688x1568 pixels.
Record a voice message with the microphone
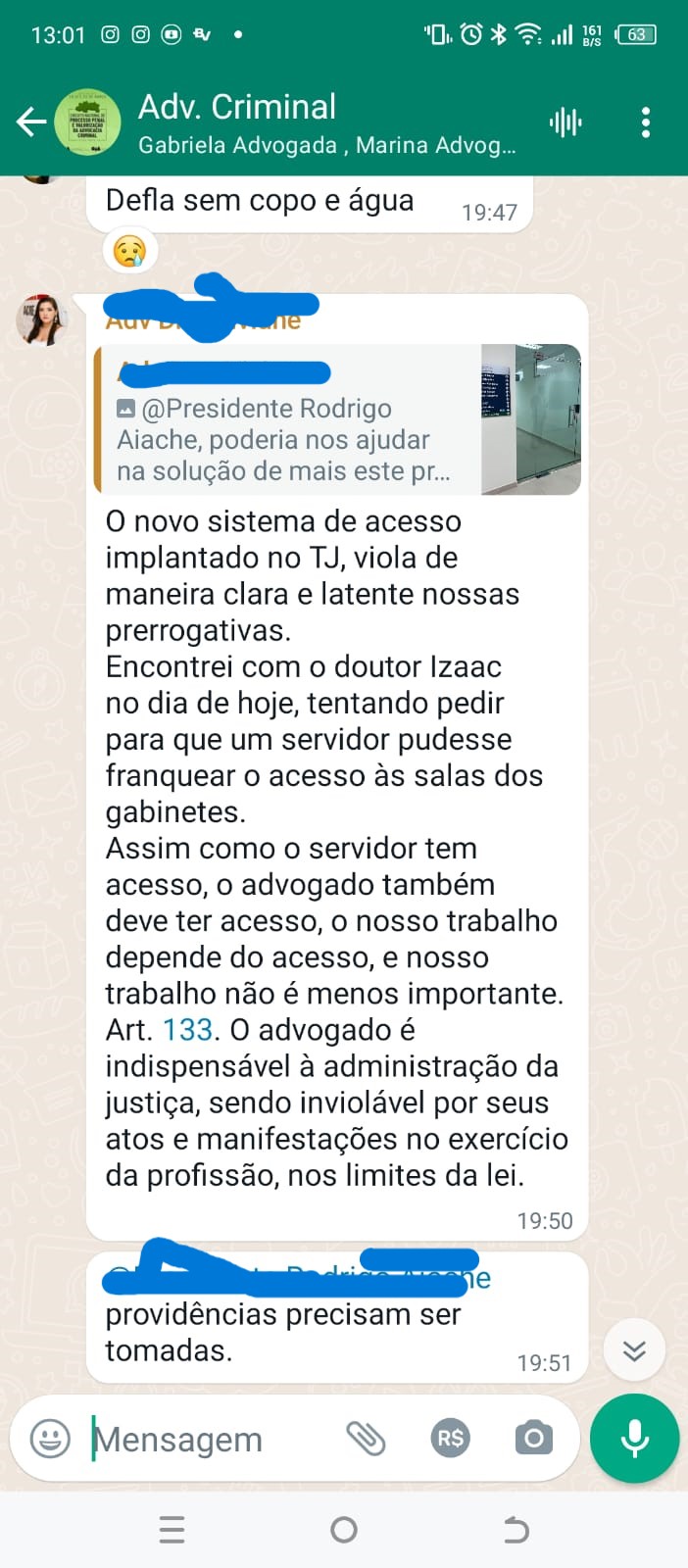coord(635,1439)
